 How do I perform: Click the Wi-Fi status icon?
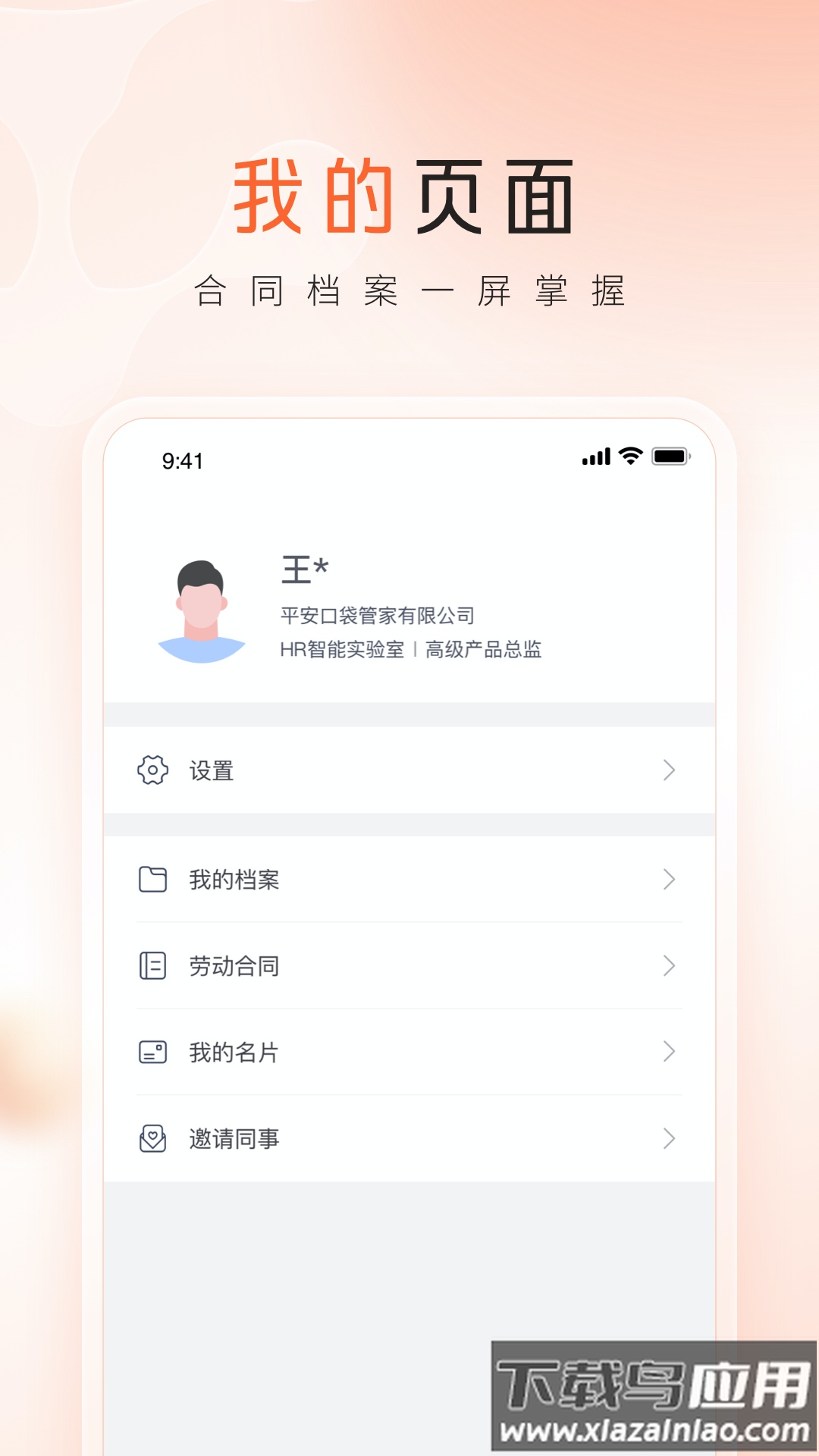628,457
